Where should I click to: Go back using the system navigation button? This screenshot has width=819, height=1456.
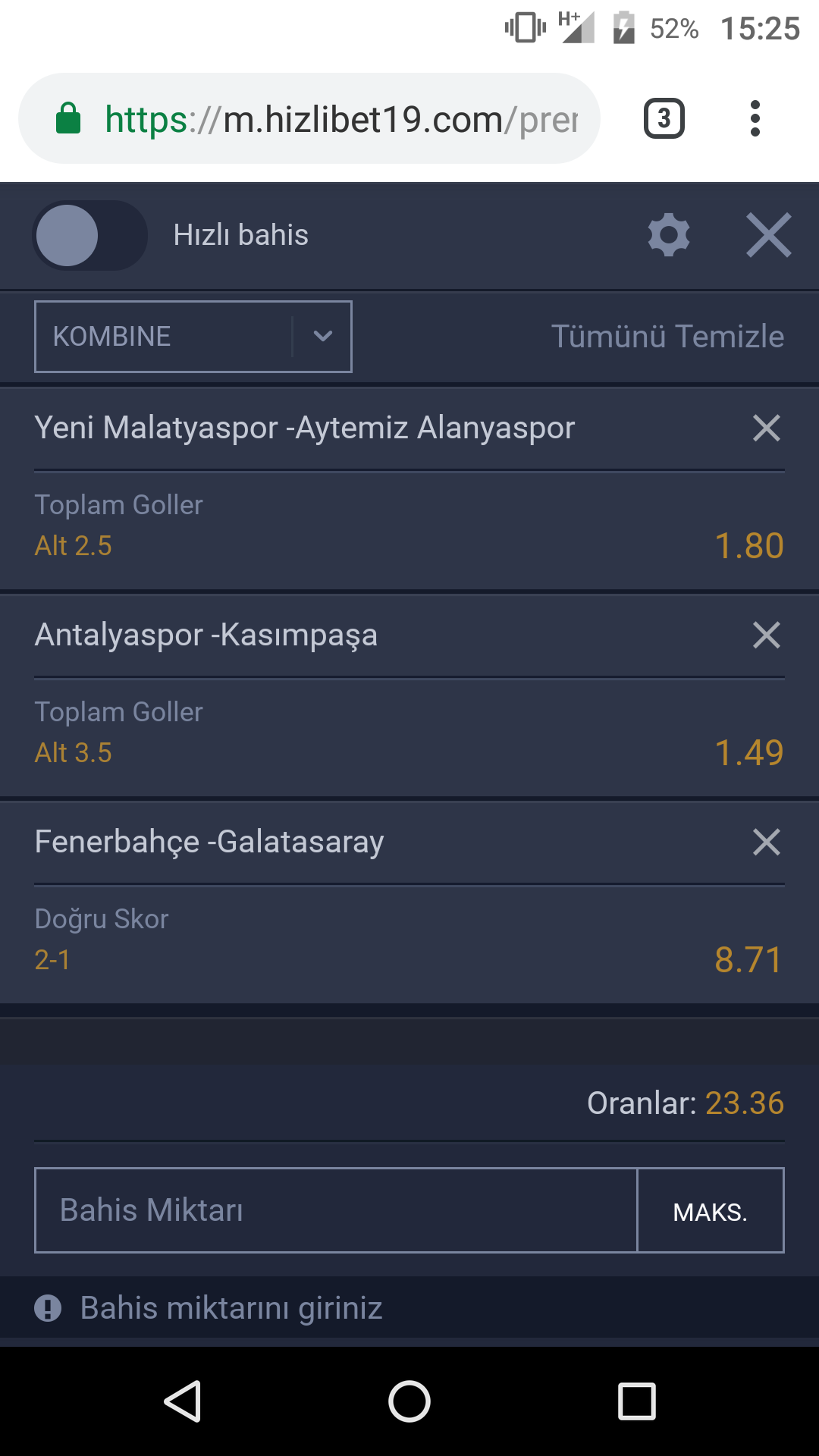point(183,1401)
